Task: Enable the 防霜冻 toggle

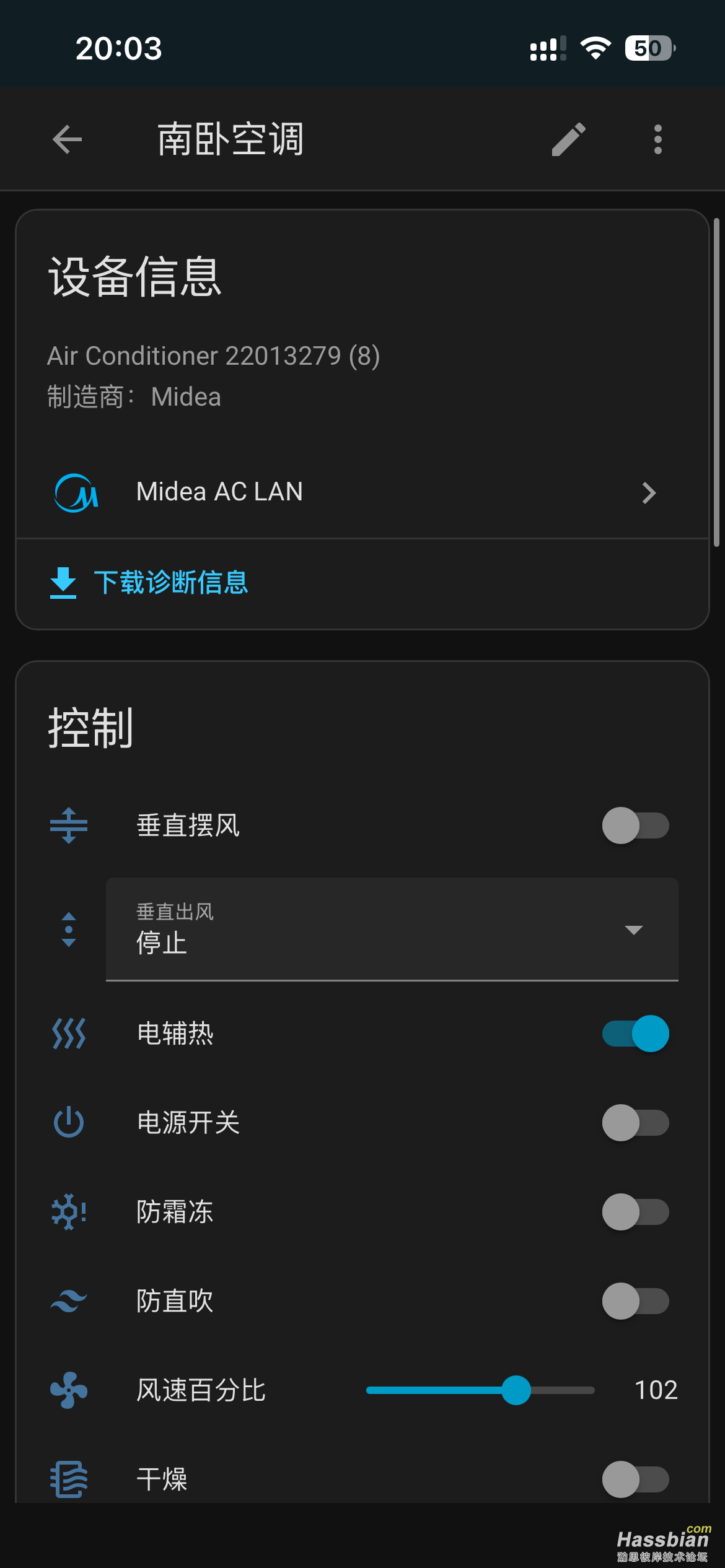Action: (635, 1212)
